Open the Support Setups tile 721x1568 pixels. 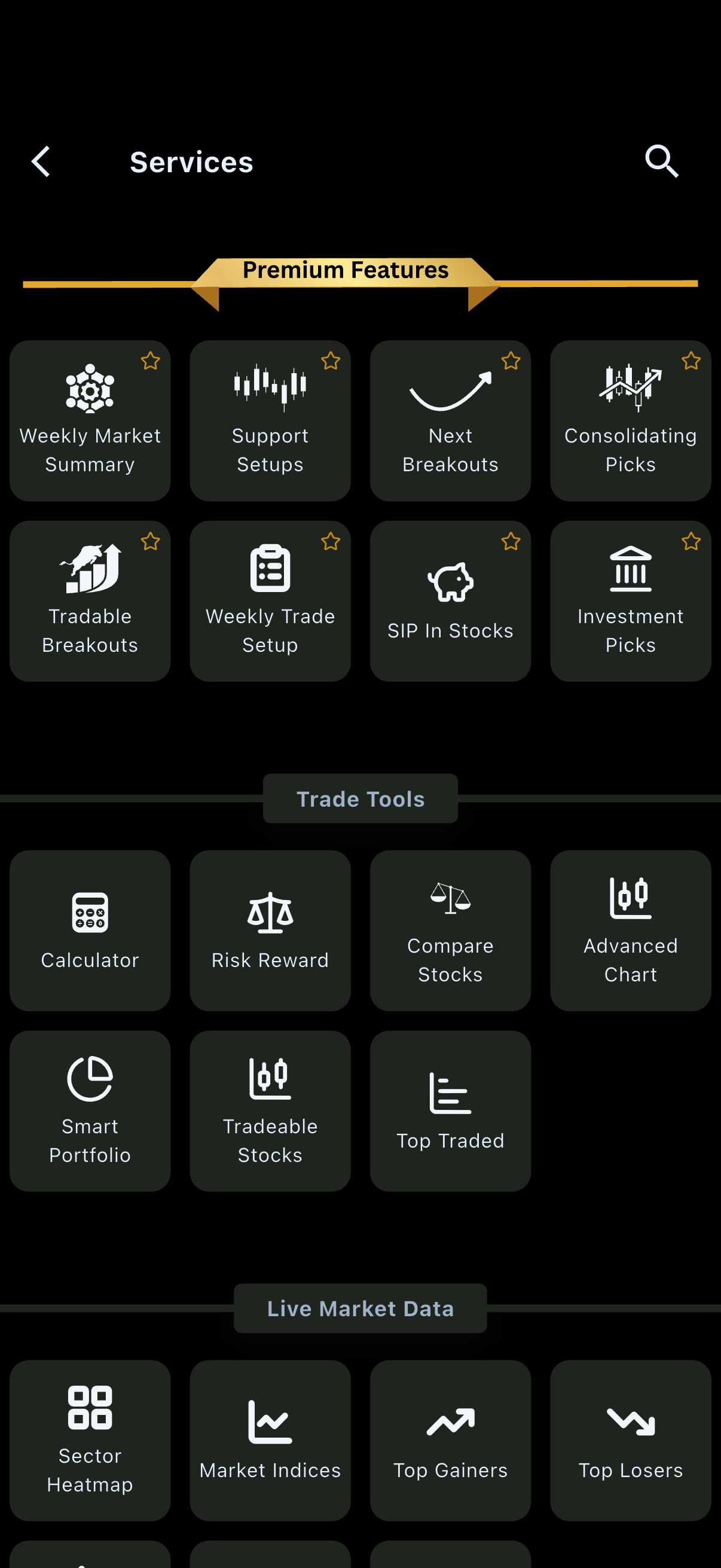click(x=270, y=420)
